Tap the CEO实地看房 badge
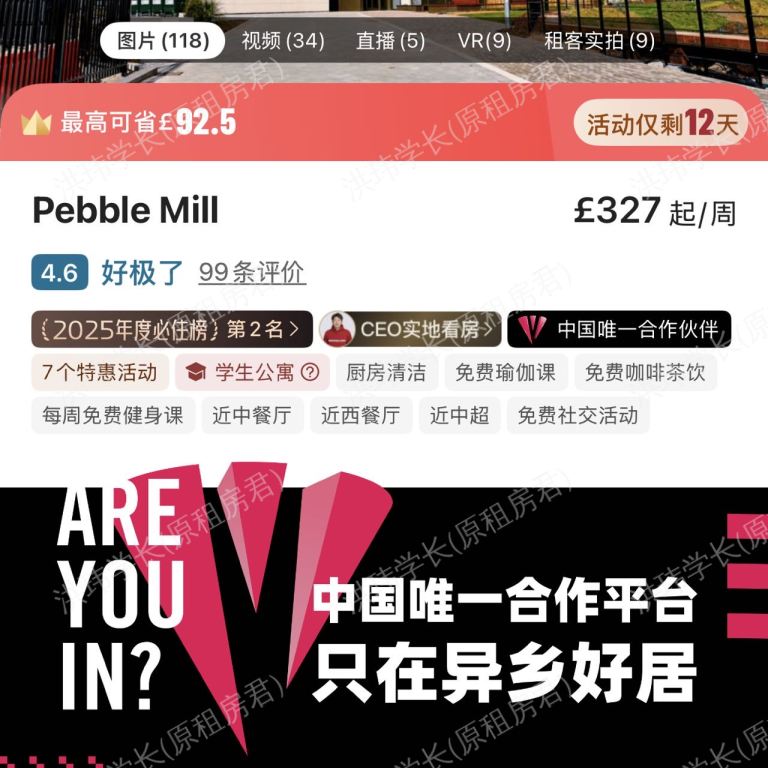 click(x=410, y=329)
